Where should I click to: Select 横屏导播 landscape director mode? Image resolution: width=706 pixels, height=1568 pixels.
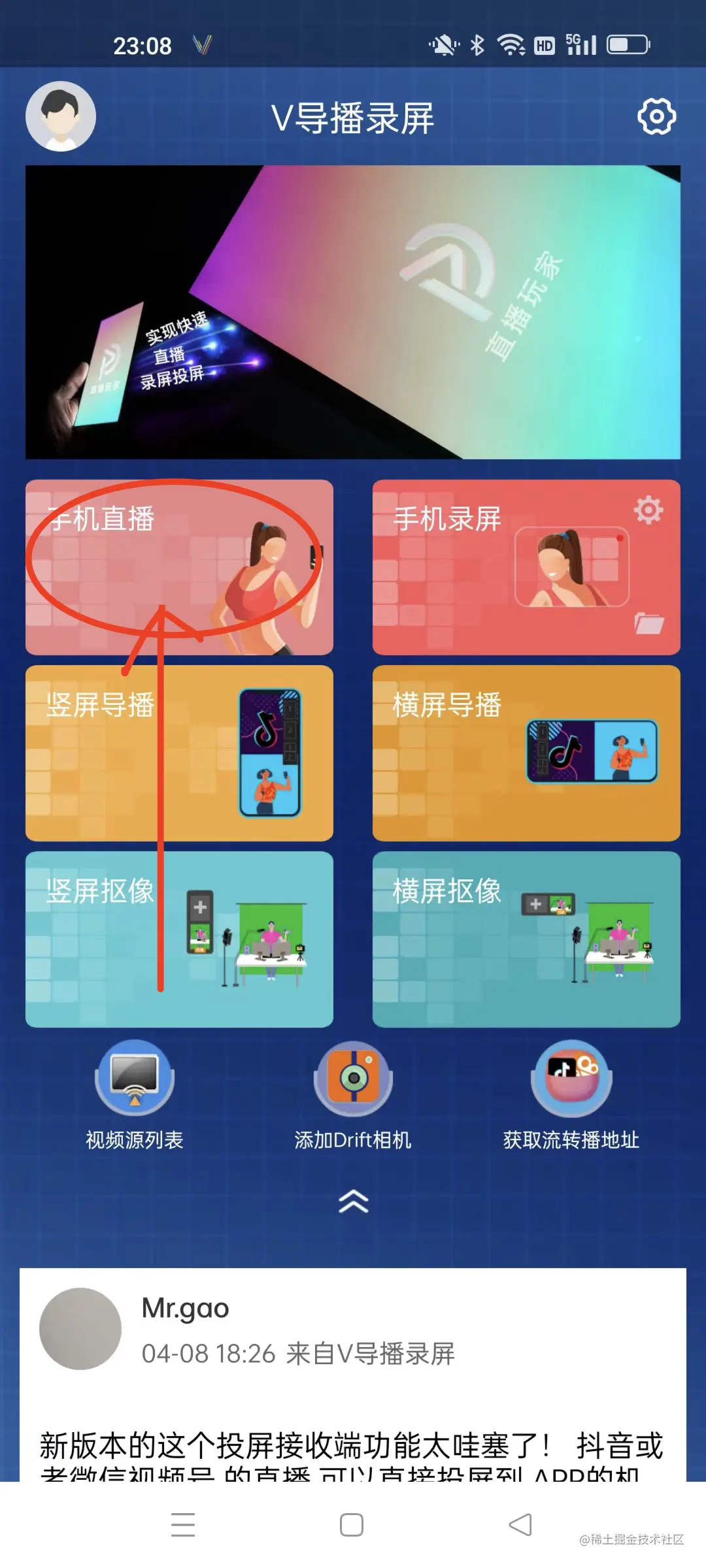pos(526,753)
